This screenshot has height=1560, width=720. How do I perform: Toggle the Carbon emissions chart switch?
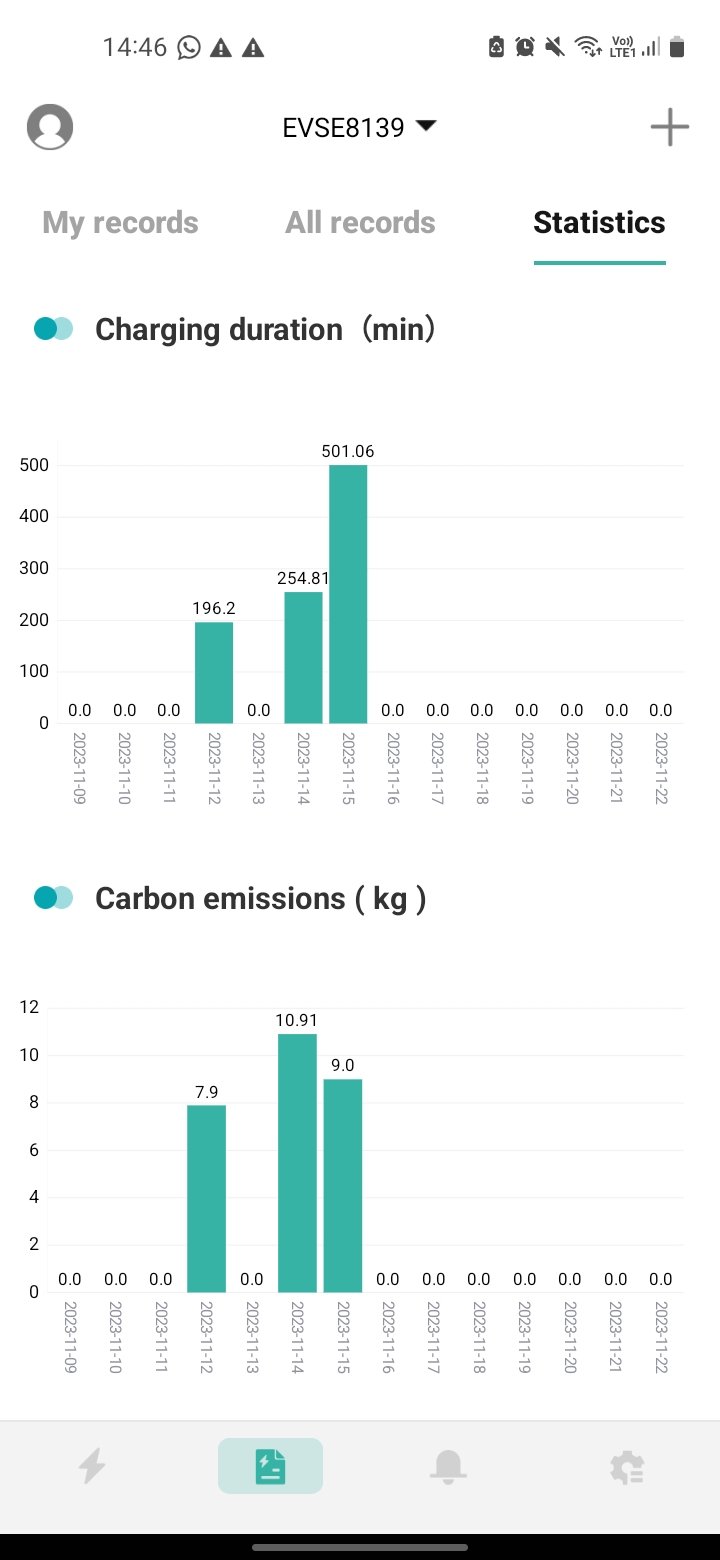[54, 898]
